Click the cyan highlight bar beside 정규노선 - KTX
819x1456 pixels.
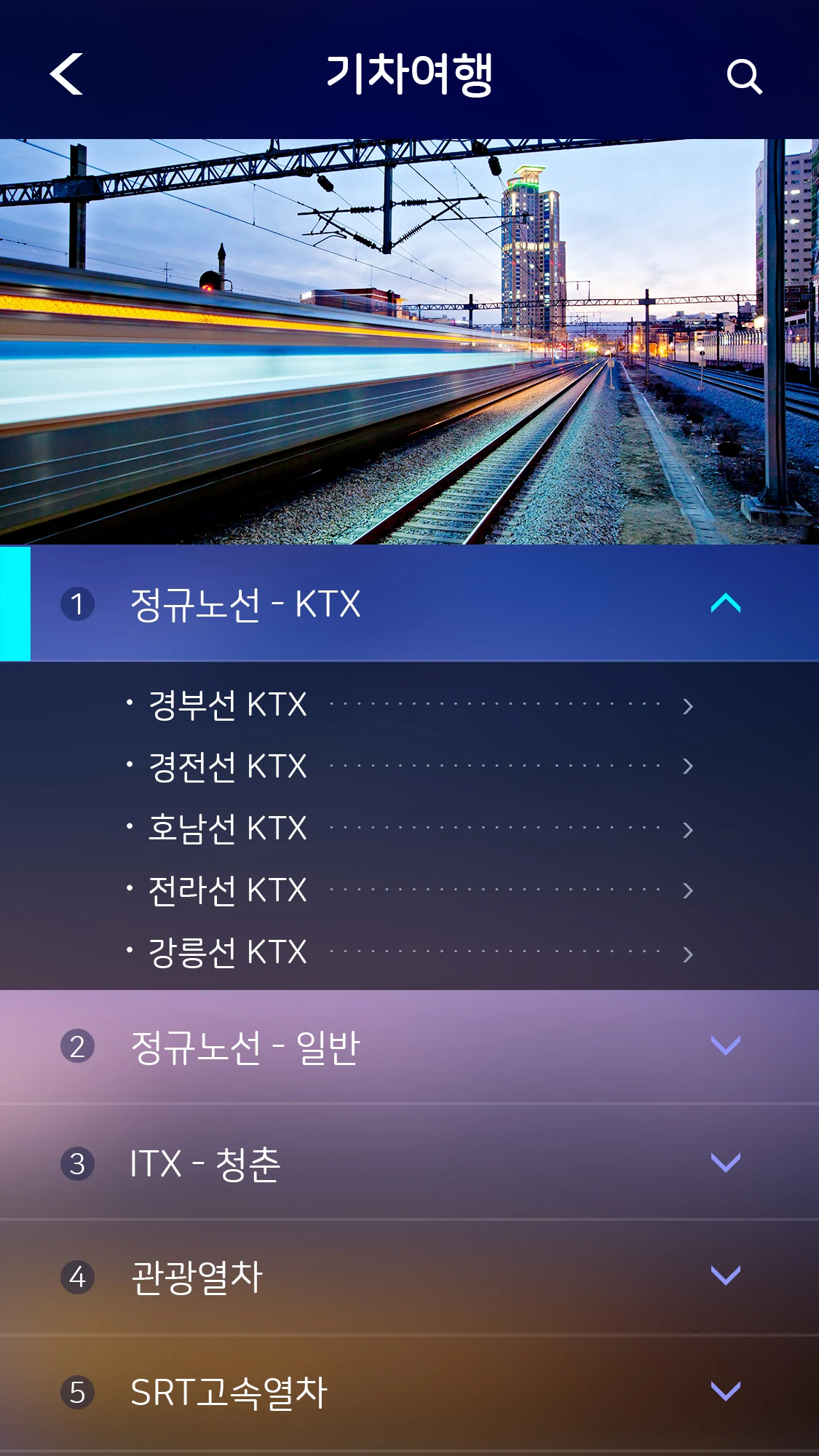15,604
